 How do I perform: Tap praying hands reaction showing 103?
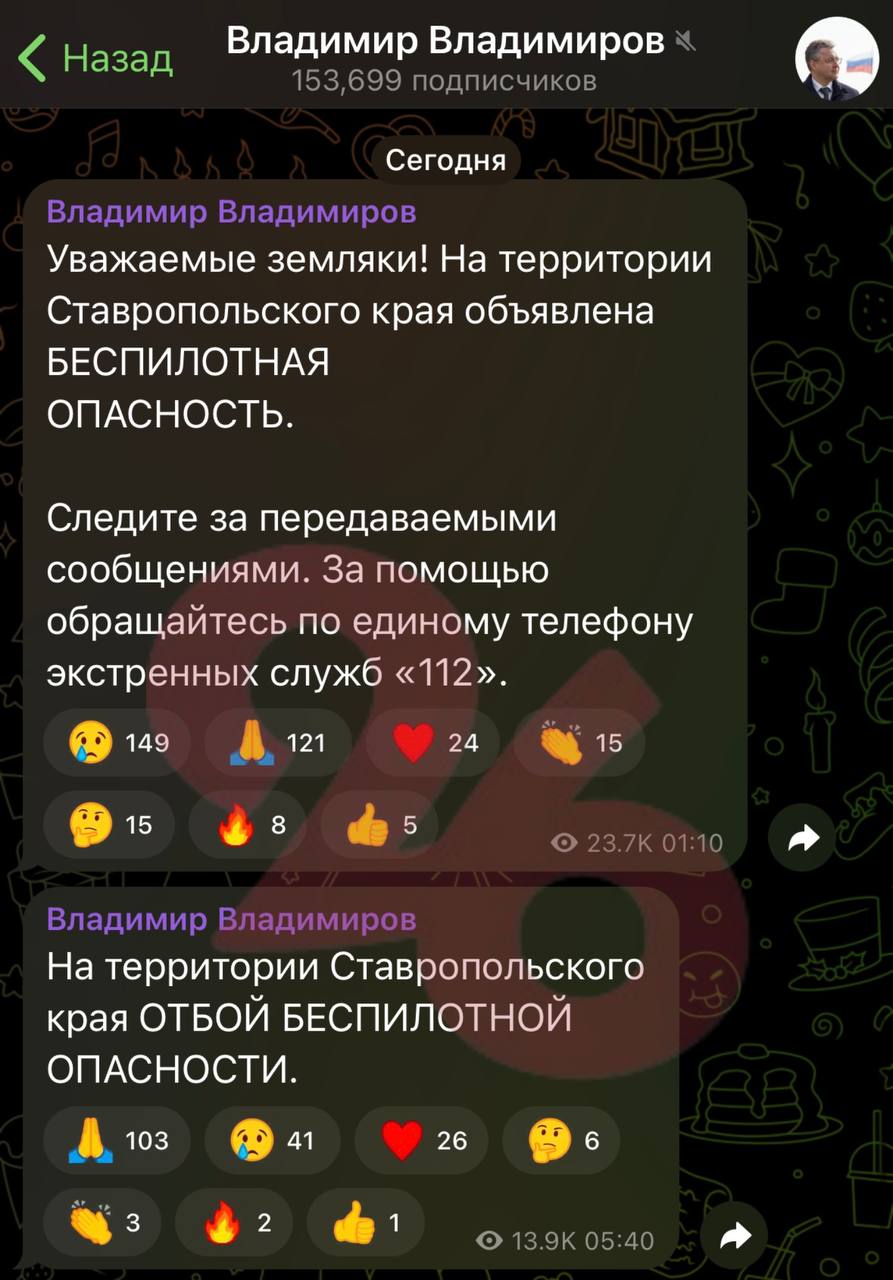117,1140
